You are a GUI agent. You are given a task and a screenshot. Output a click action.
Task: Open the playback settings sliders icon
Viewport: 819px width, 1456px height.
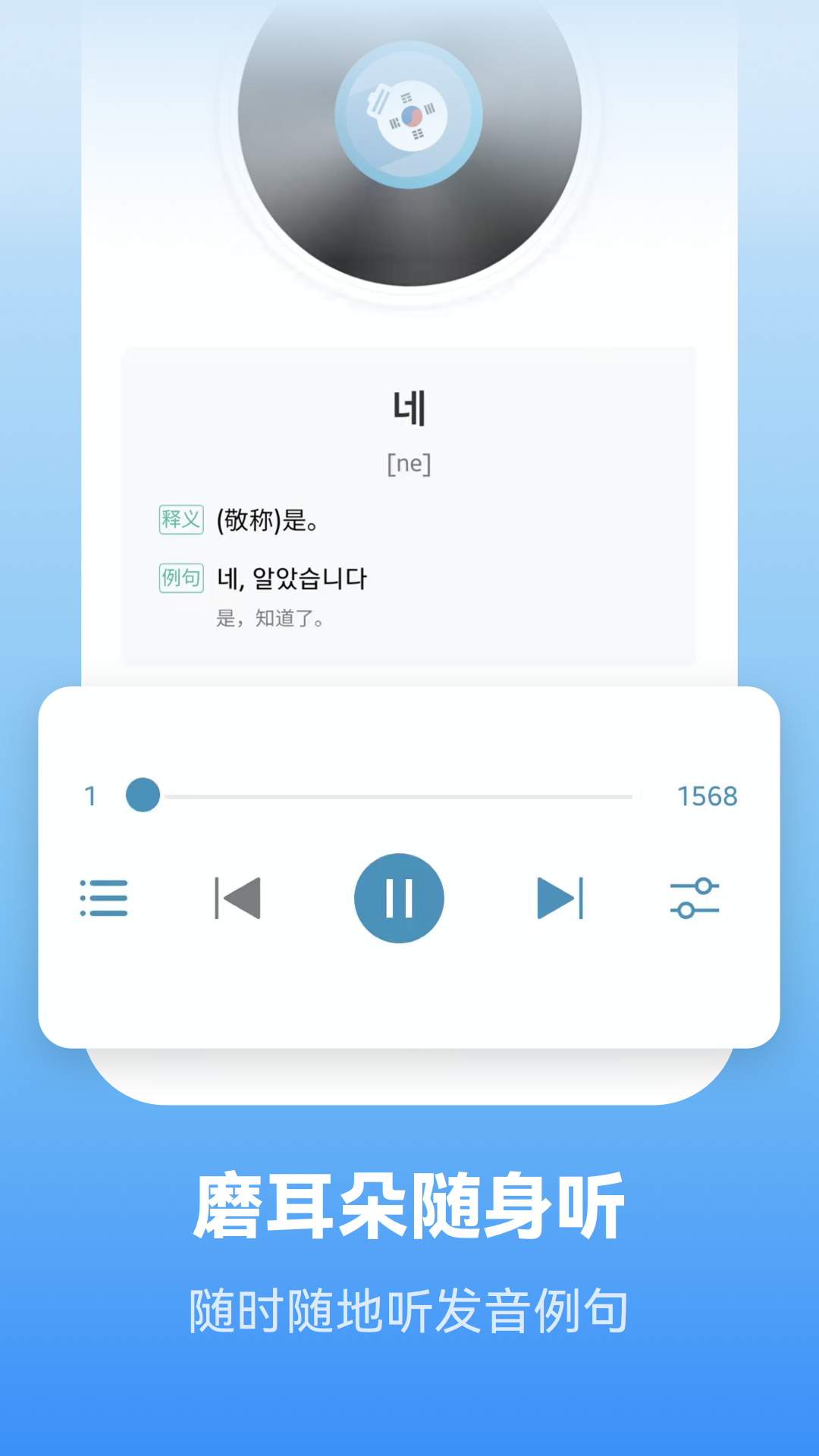coord(695,897)
